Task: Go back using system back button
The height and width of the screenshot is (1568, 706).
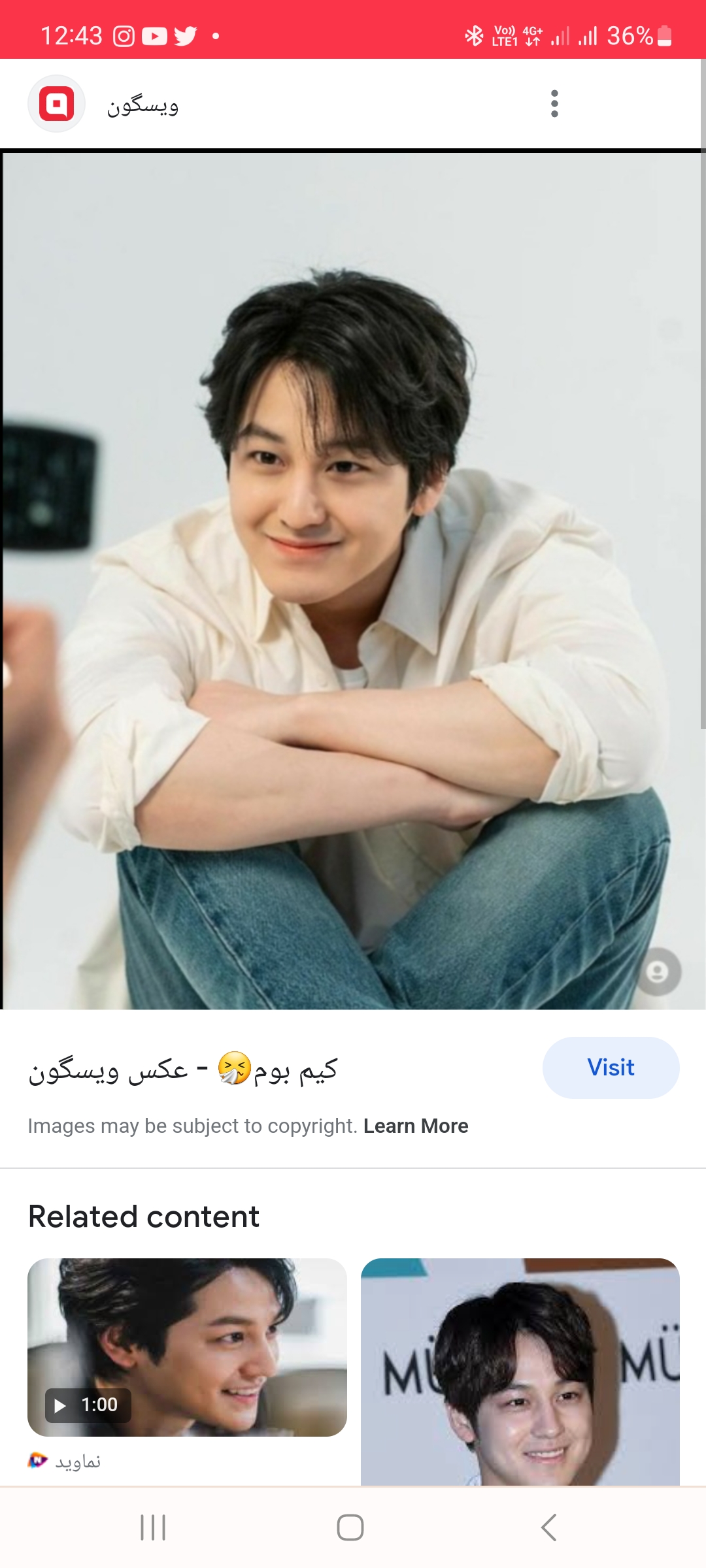Action: [549, 1527]
